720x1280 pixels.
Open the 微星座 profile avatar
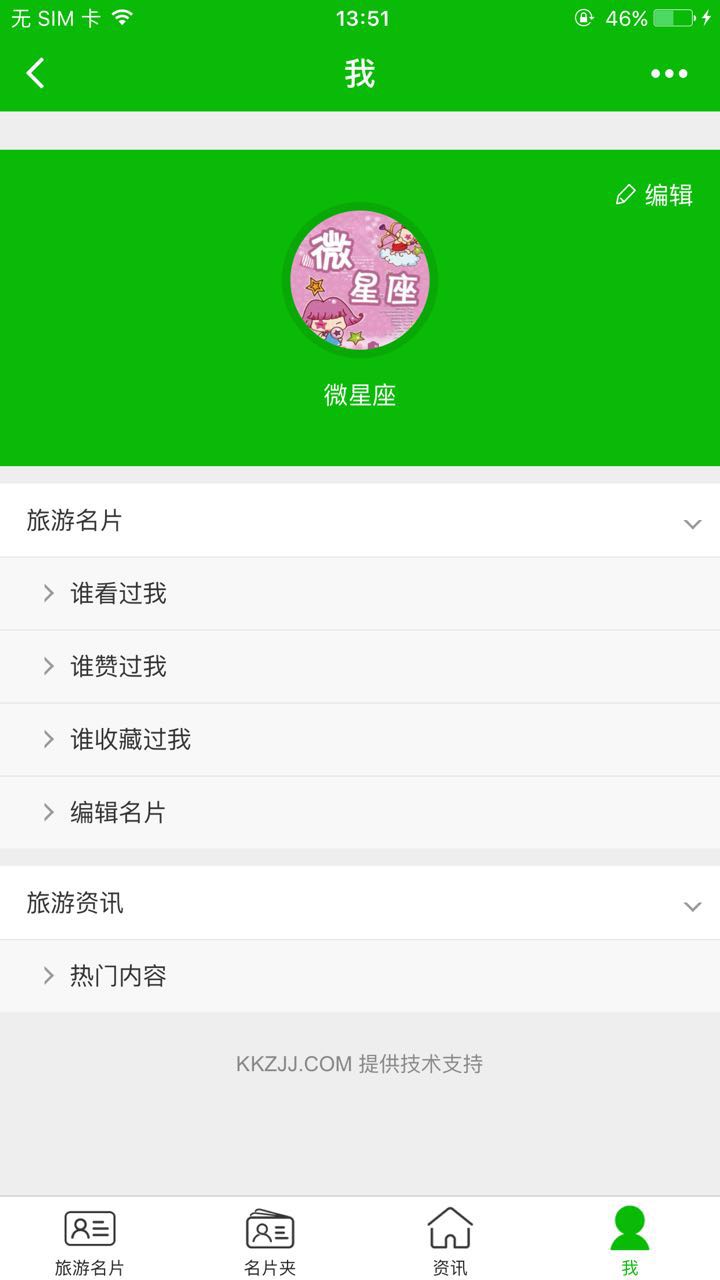click(x=360, y=280)
